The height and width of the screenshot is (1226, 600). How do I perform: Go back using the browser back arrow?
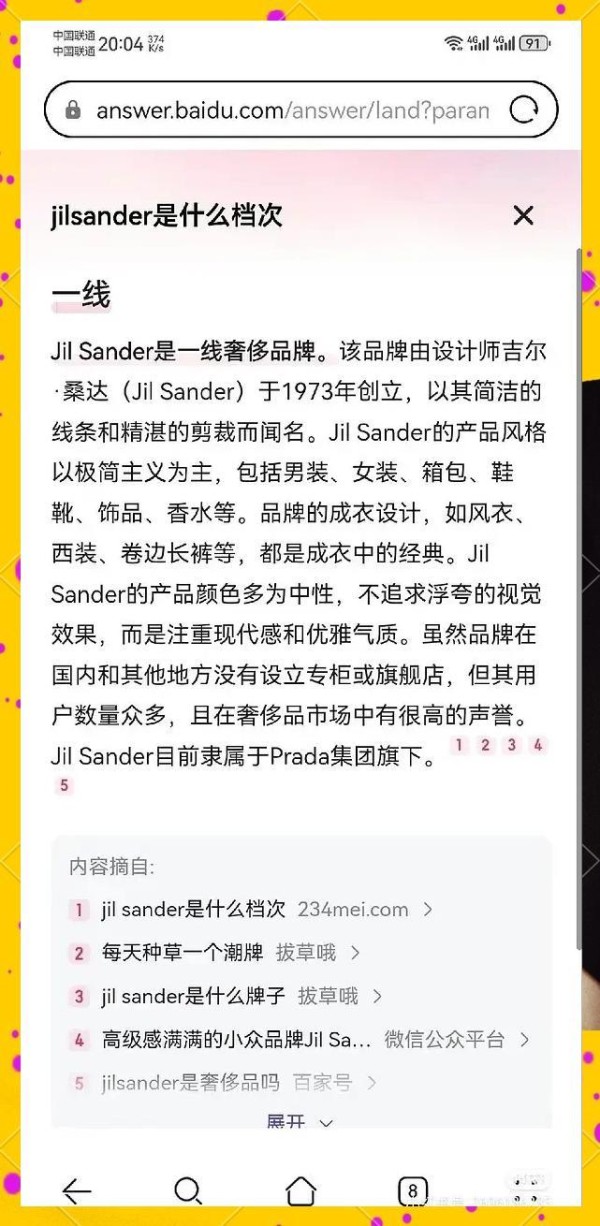click(x=77, y=1190)
